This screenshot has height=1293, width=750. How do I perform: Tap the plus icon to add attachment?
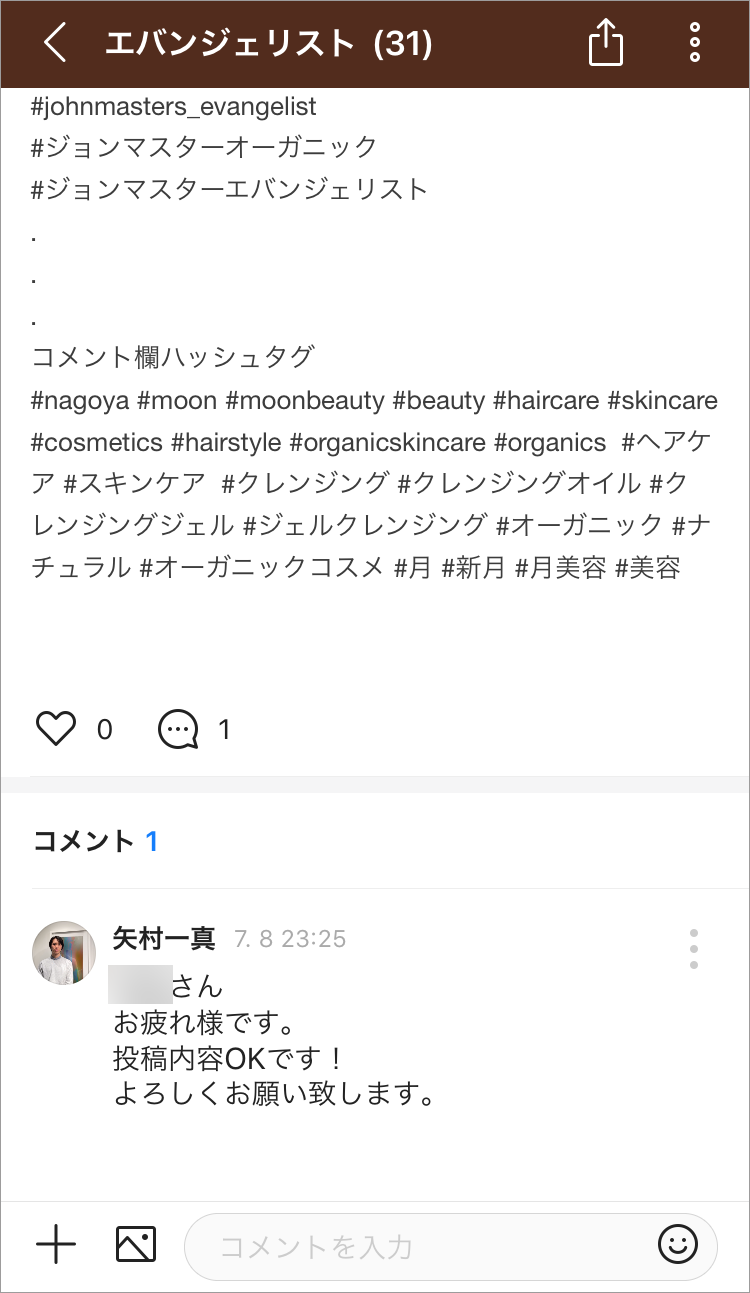(x=56, y=1245)
